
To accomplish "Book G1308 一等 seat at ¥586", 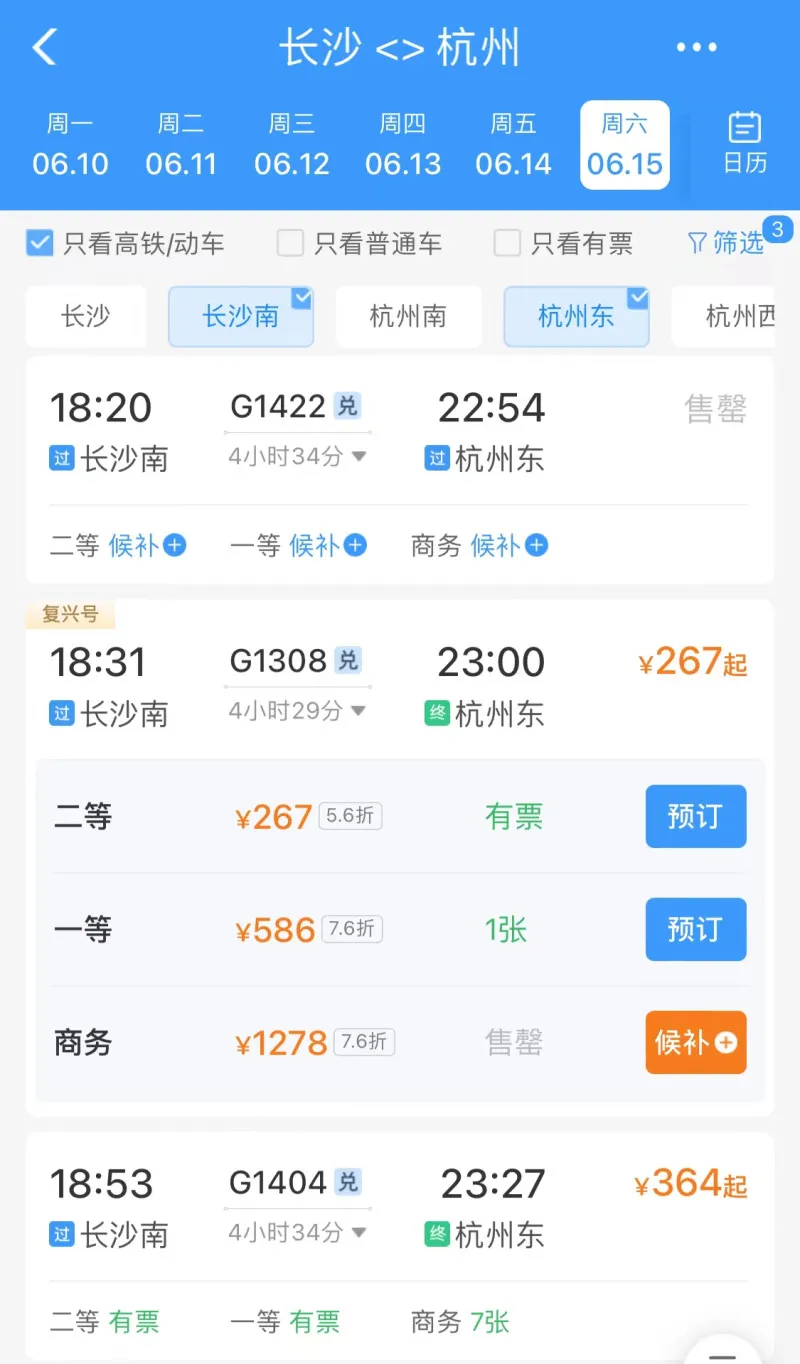I will click(695, 929).
